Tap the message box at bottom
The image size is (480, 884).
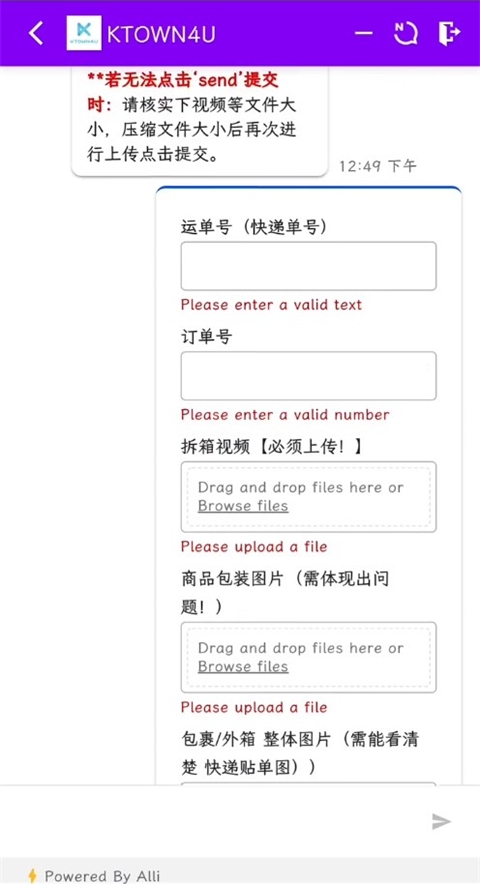click(212, 821)
